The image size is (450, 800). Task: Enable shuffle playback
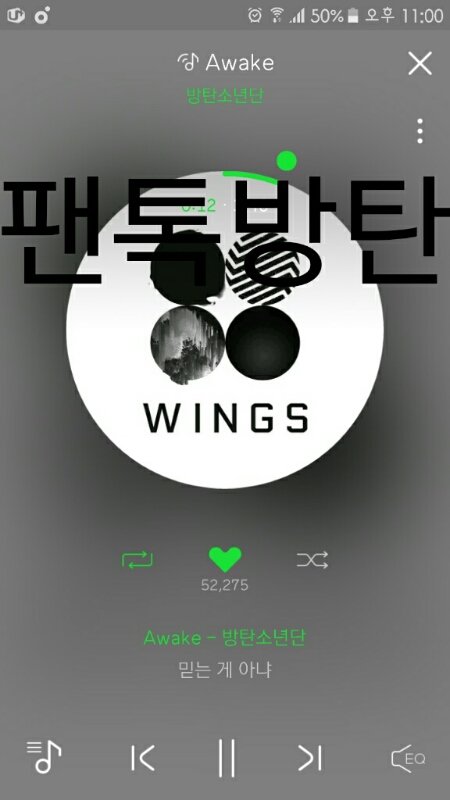312,560
